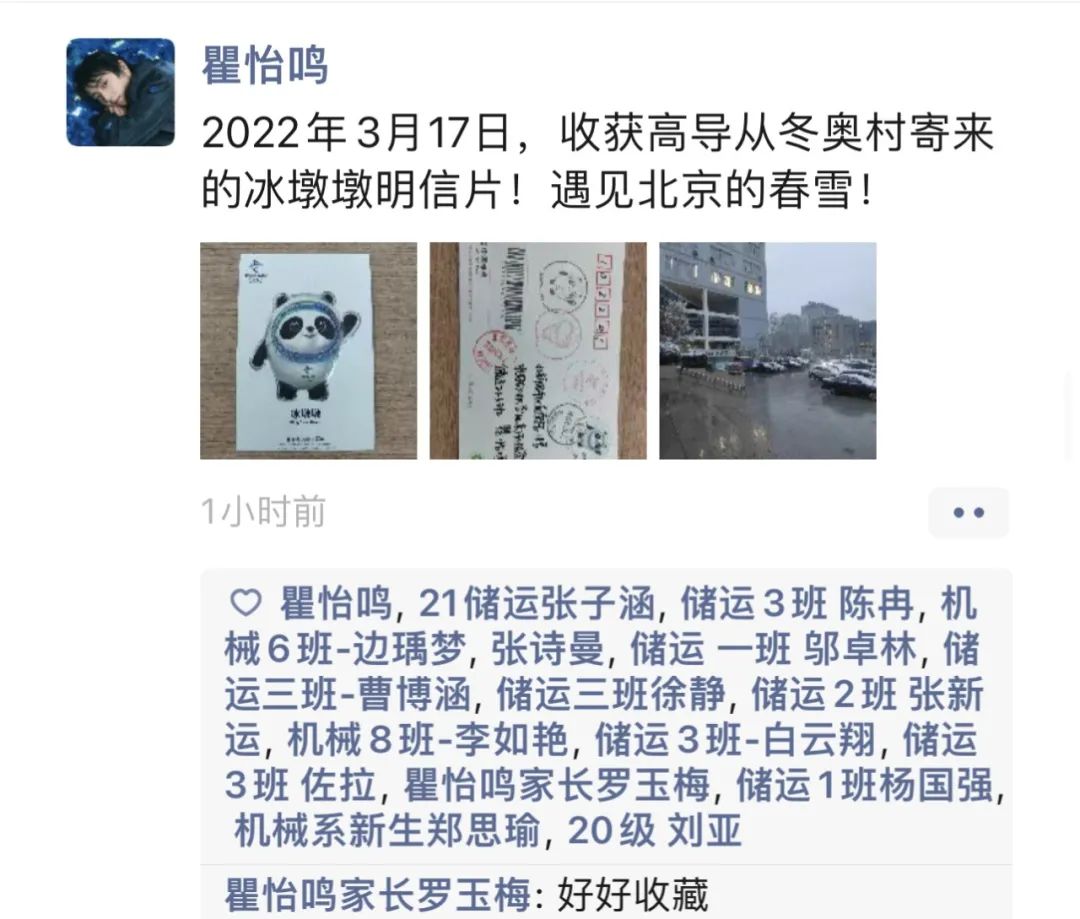Open 瞿怡鸣's profile avatar
Image resolution: width=1080 pixels, height=919 pixels.
click(x=120, y=93)
